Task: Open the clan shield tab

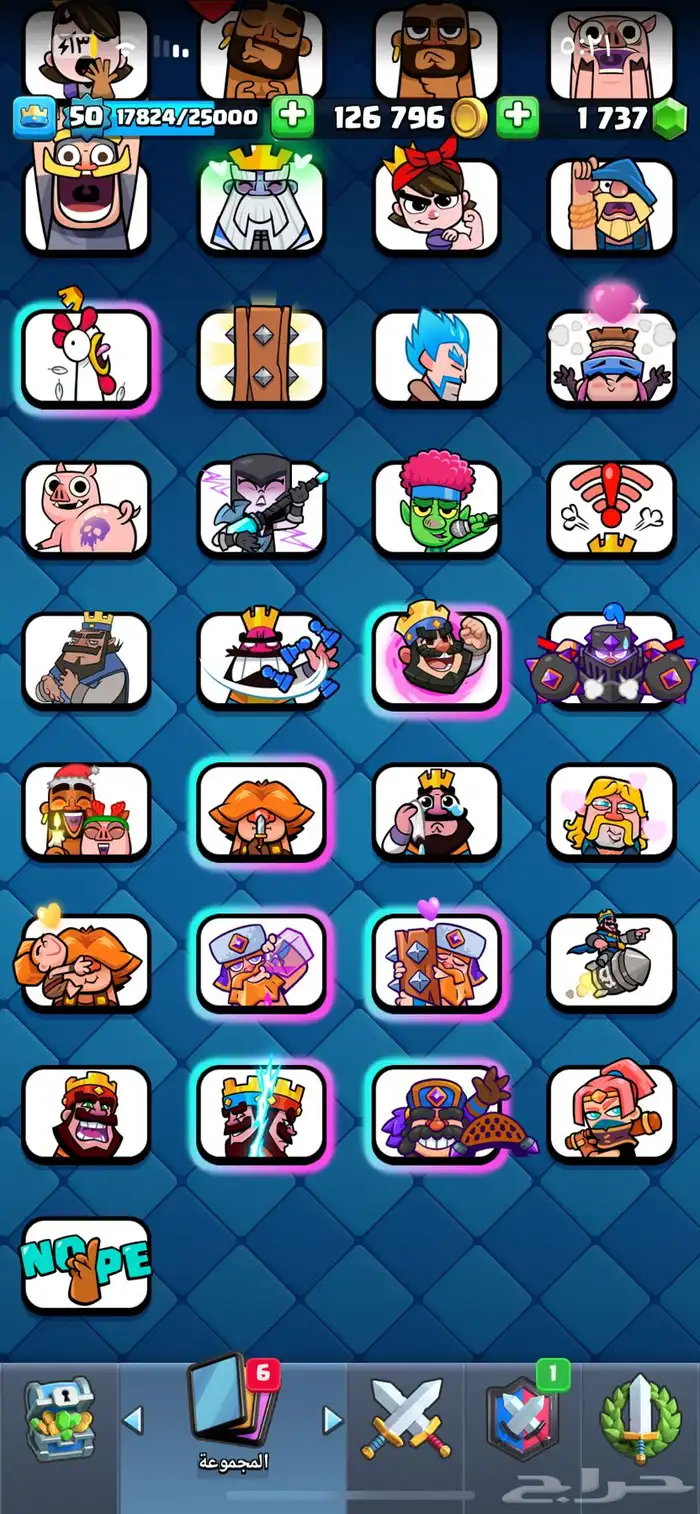Action: 522,1419
